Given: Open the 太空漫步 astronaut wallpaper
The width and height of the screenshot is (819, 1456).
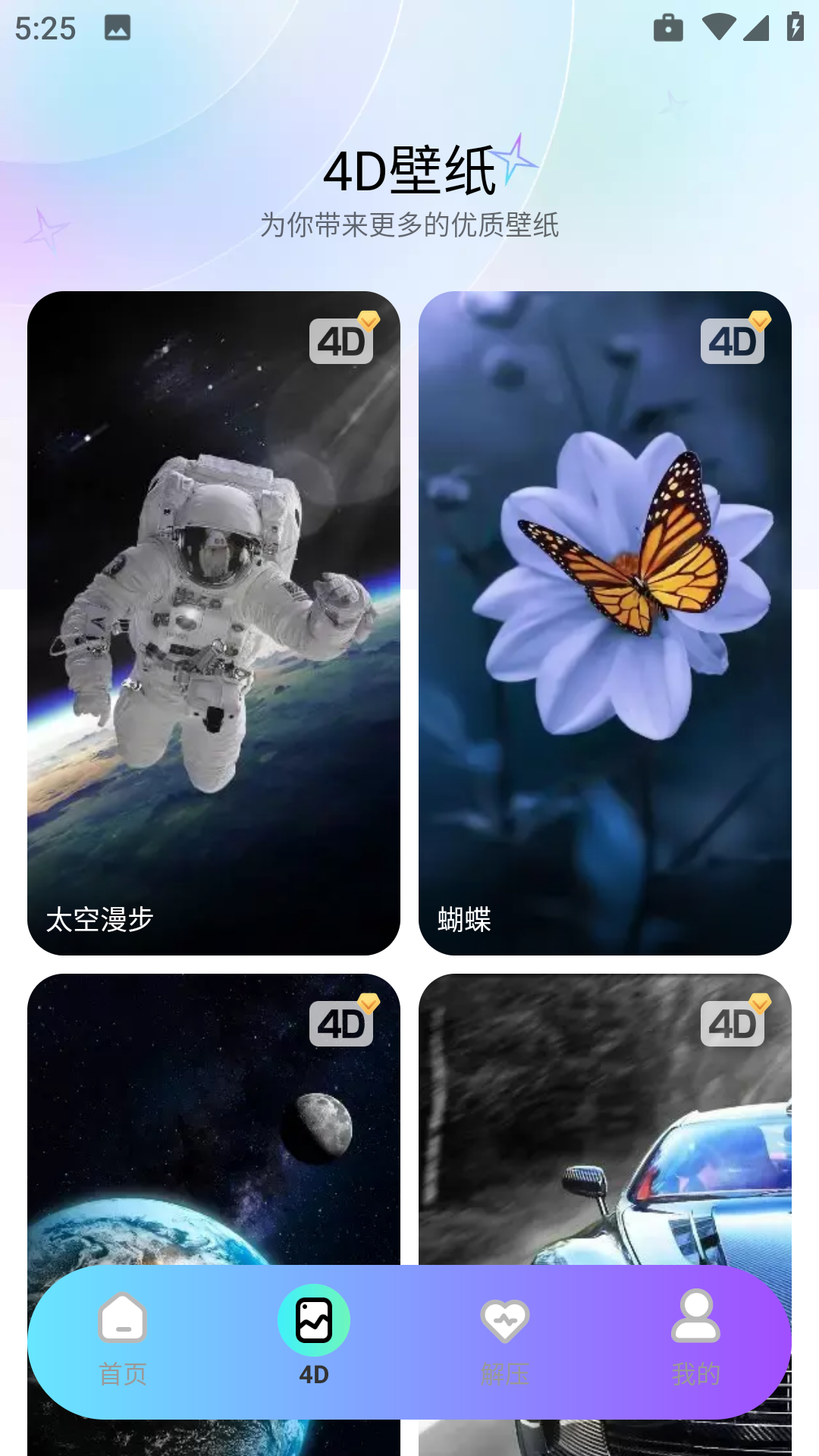Looking at the screenshot, I should pyautogui.click(x=214, y=622).
